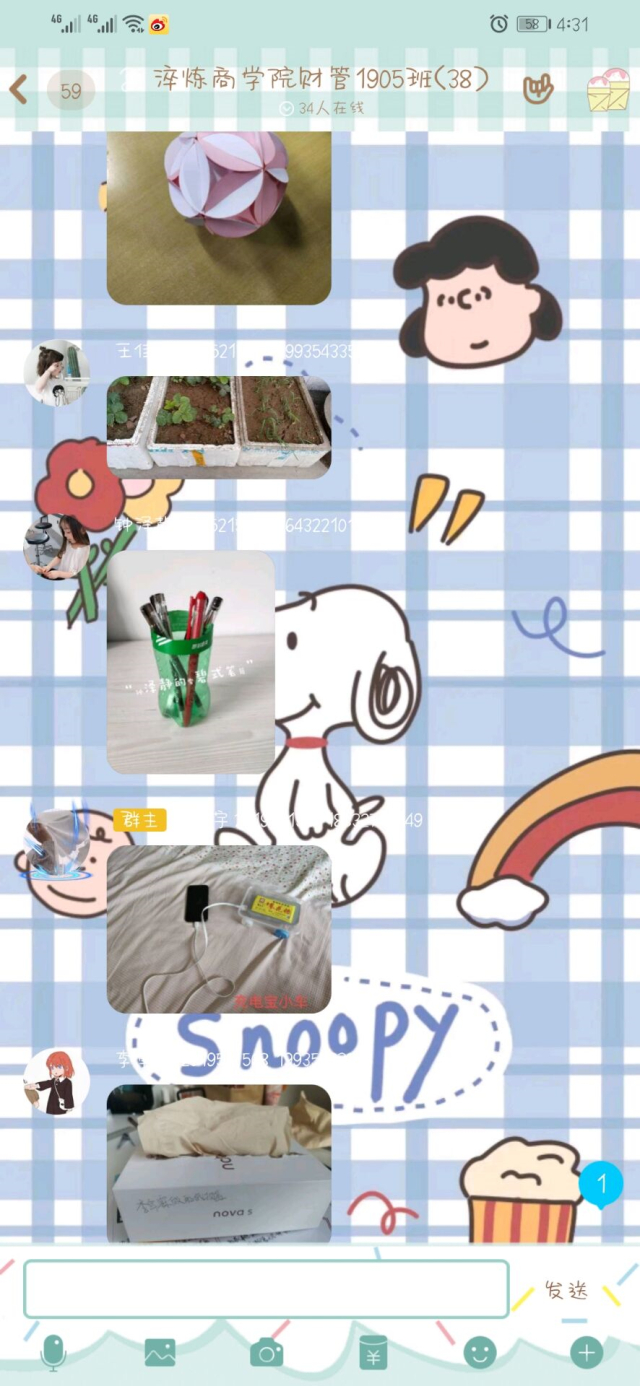Image resolution: width=640 pixels, height=1386 pixels.
Task: Go back using the left arrow
Action: click(x=19, y=89)
